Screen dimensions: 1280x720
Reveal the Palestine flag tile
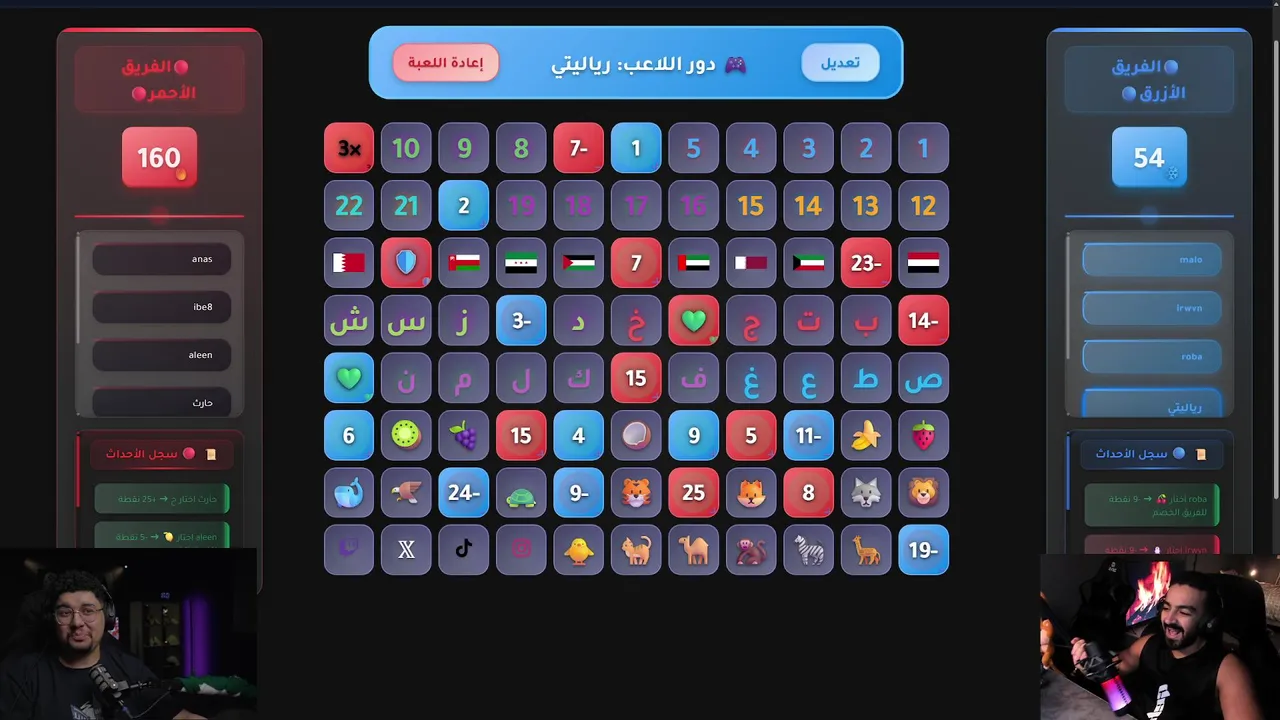579,263
